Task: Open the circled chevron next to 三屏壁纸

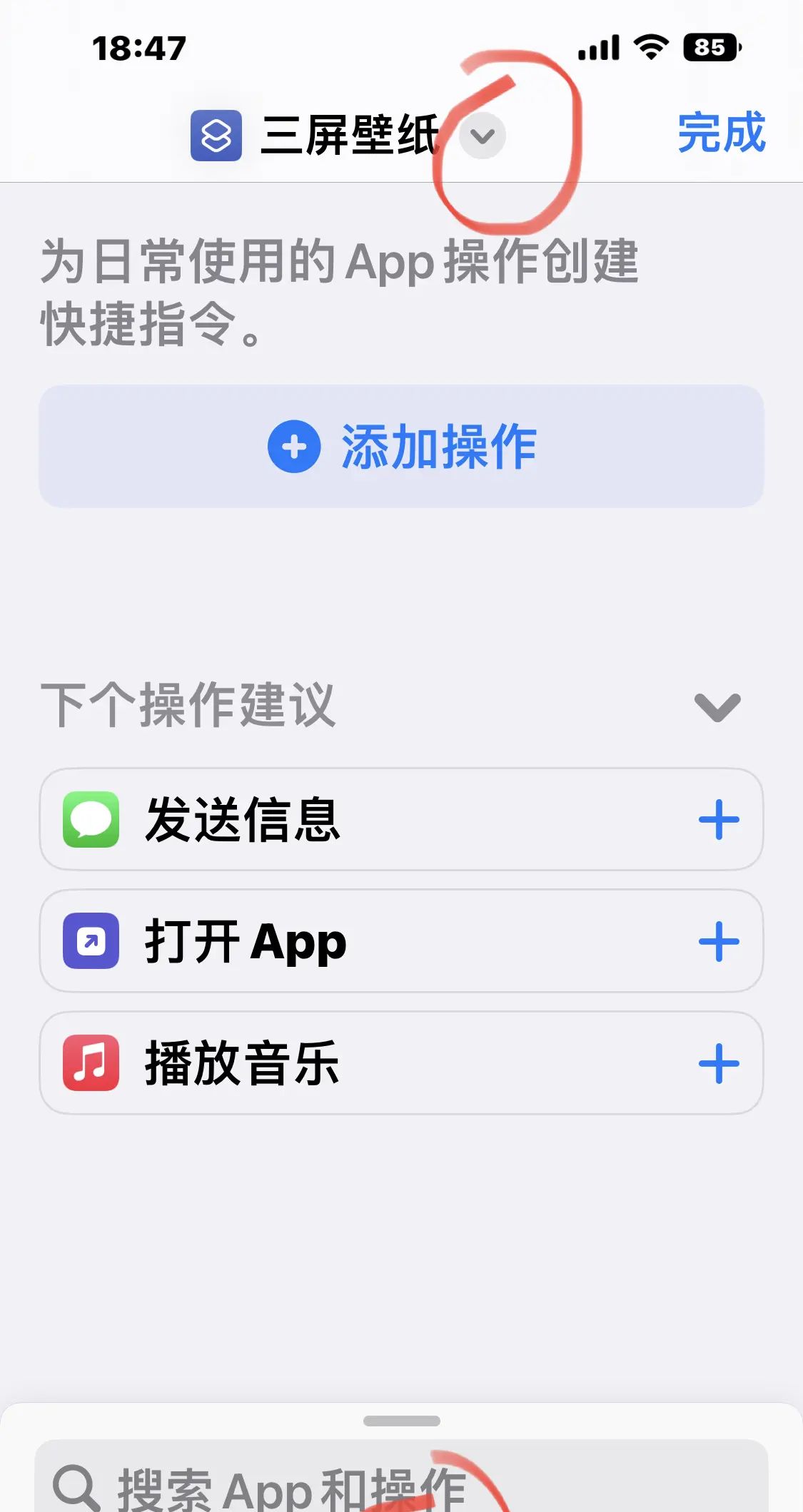Action: 483,136
